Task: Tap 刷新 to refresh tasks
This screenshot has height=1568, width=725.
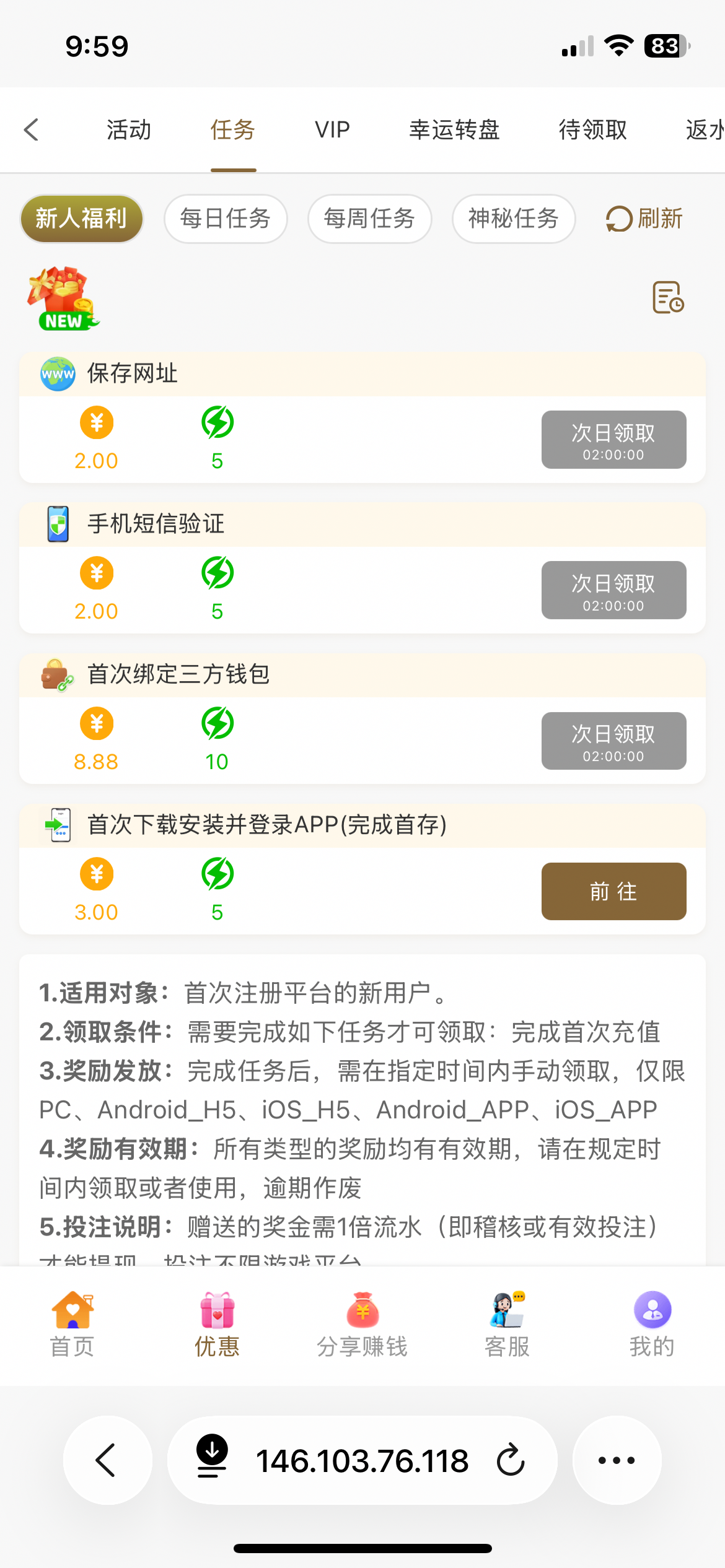Action: coord(644,219)
